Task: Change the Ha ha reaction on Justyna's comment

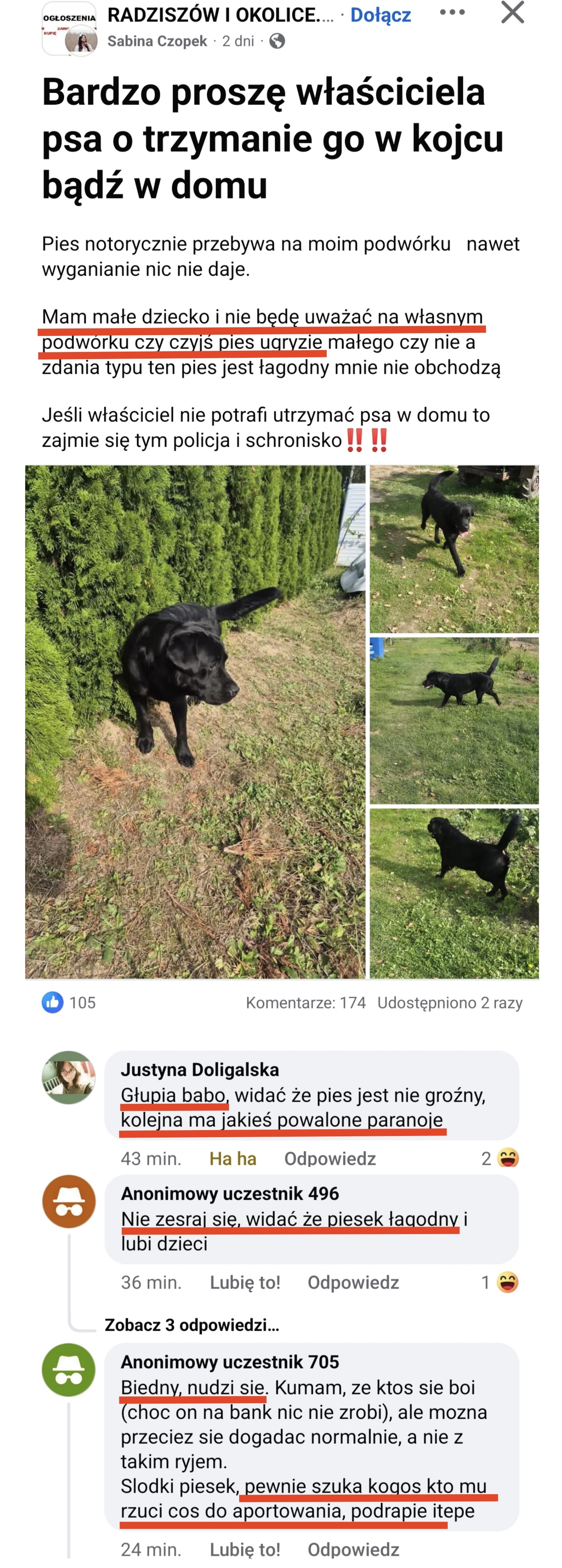Action: (x=233, y=1158)
